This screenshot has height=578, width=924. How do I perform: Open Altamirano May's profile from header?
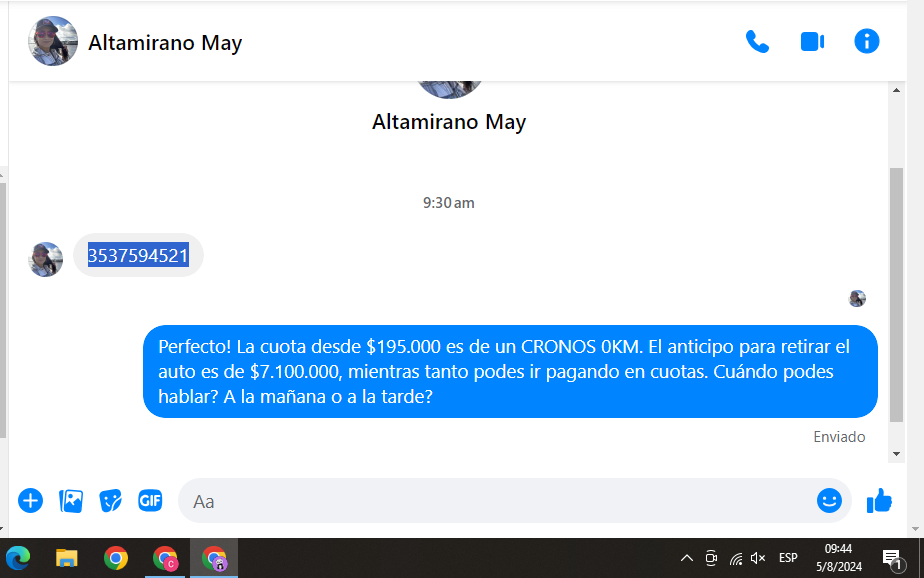164,42
